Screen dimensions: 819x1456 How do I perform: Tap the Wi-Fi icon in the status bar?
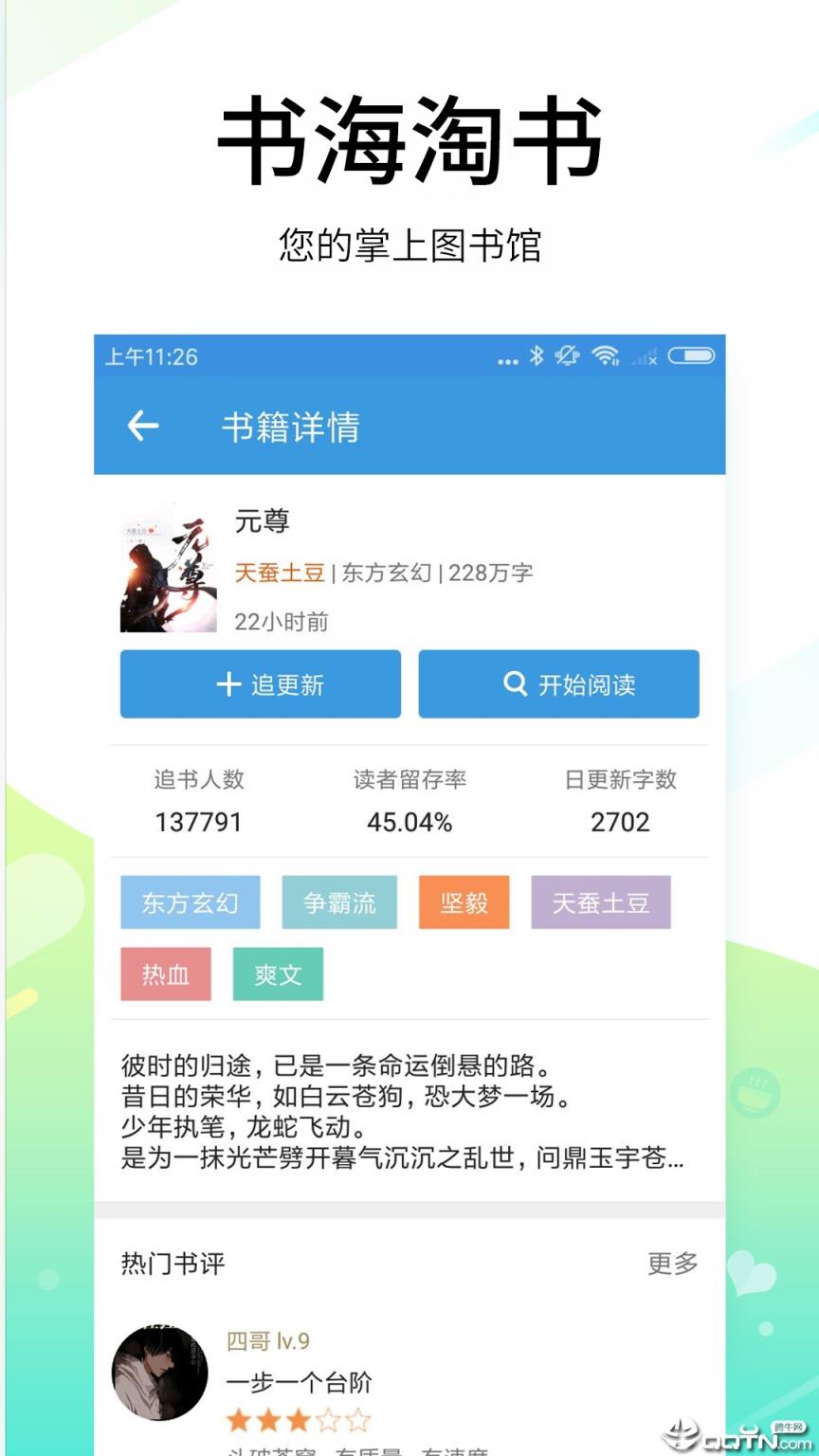(607, 358)
